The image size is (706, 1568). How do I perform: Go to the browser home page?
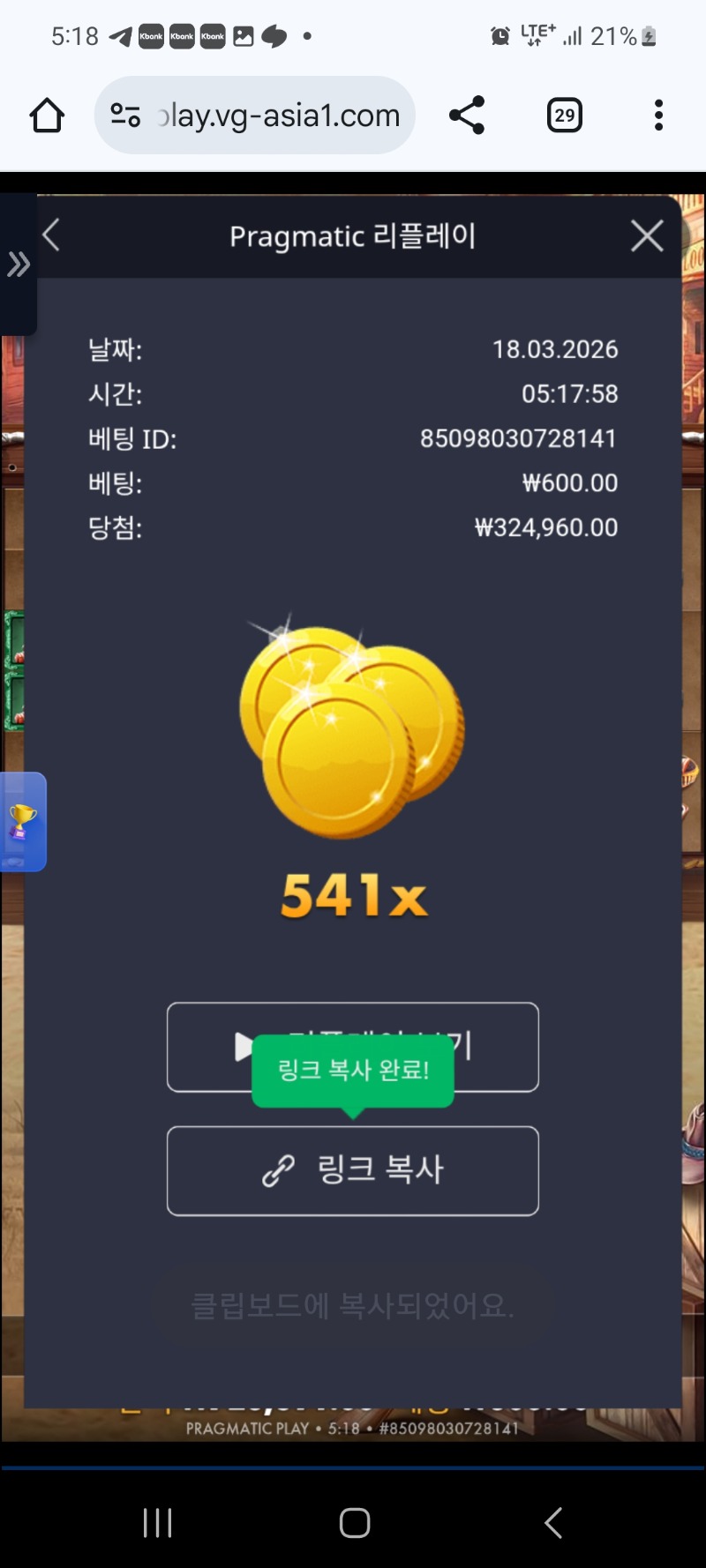47,116
